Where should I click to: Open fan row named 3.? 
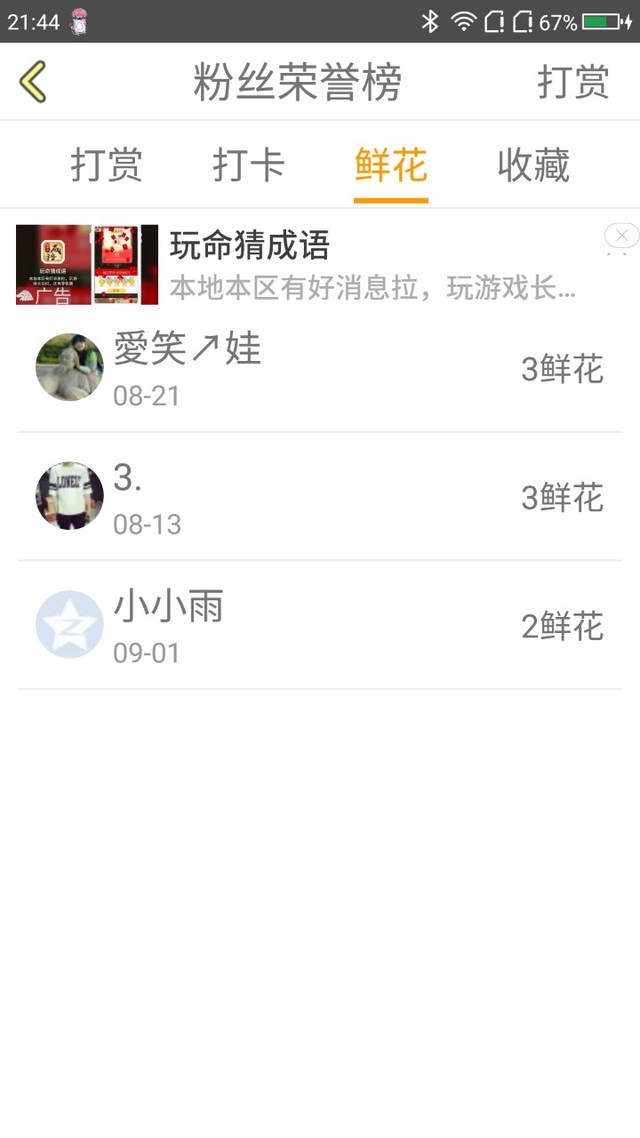point(320,496)
